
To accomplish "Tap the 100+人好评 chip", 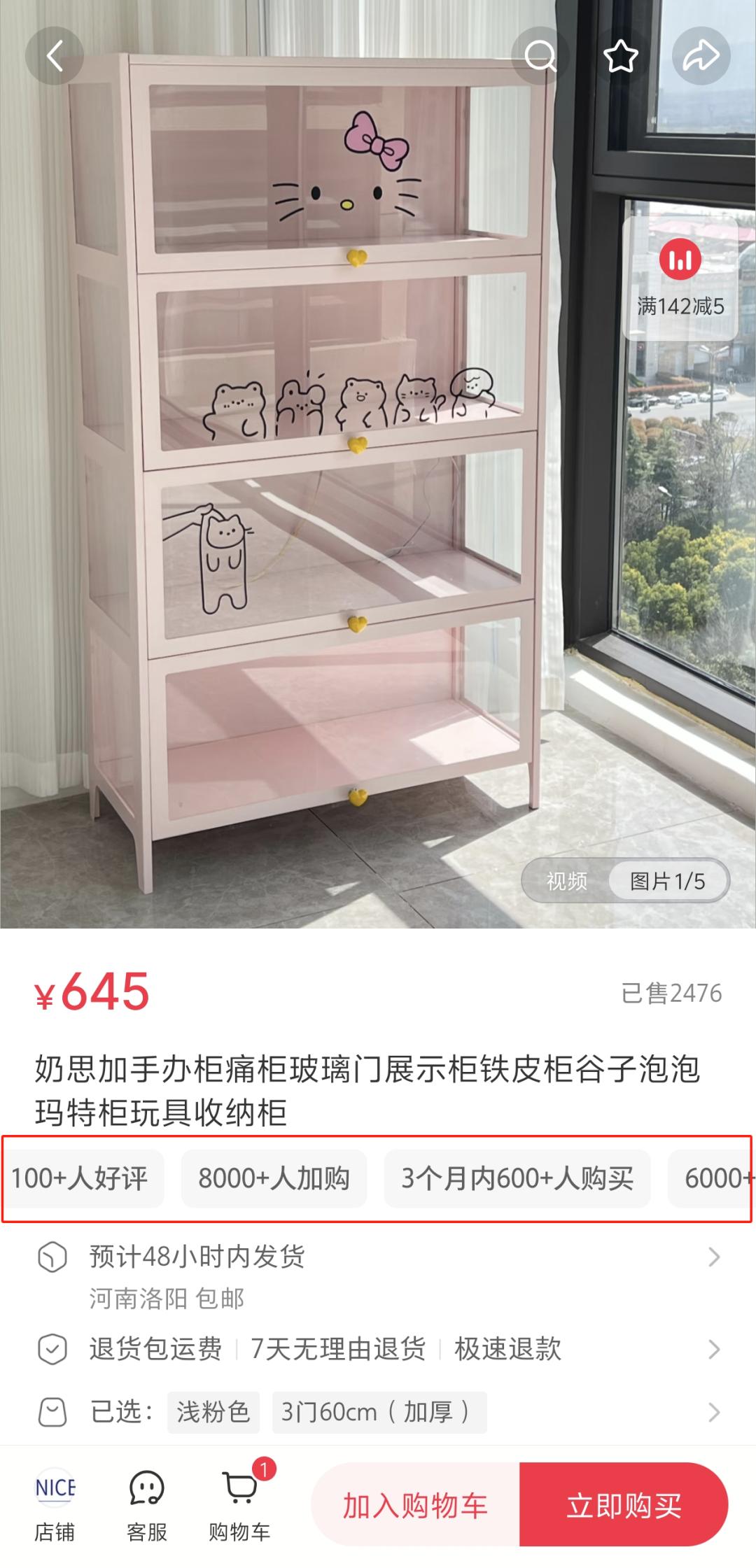I will [80, 1179].
